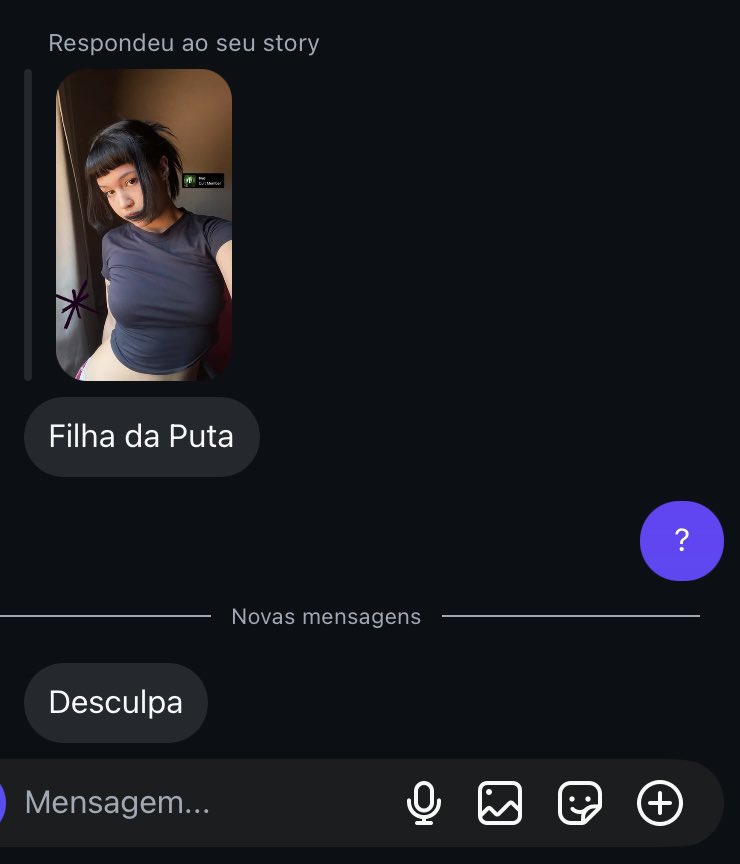Tap the Mensagem text input field
This screenshot has width=740, height=864.
point(200,803)
